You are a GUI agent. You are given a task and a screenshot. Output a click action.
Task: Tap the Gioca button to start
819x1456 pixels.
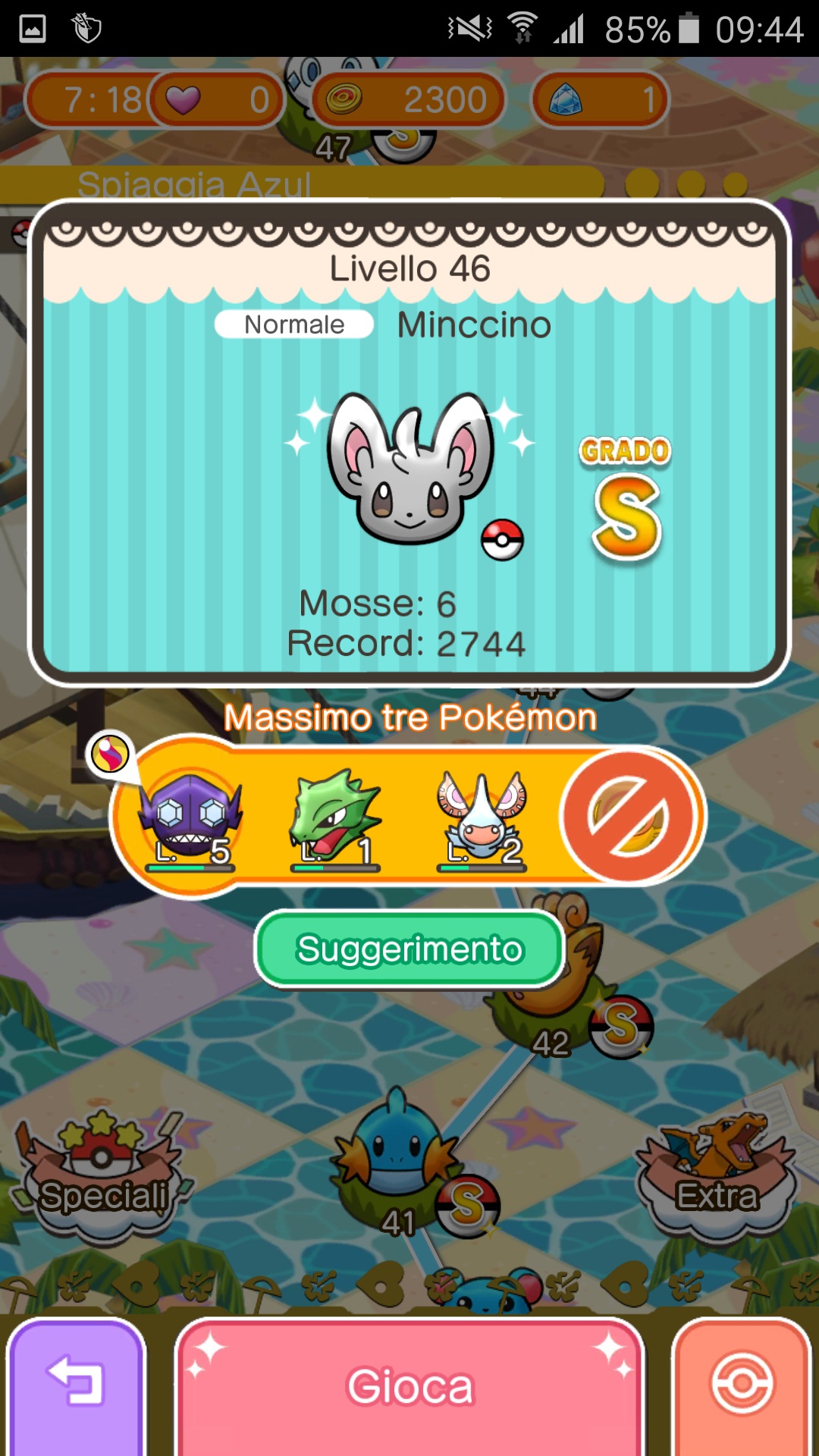[409, 1386]
